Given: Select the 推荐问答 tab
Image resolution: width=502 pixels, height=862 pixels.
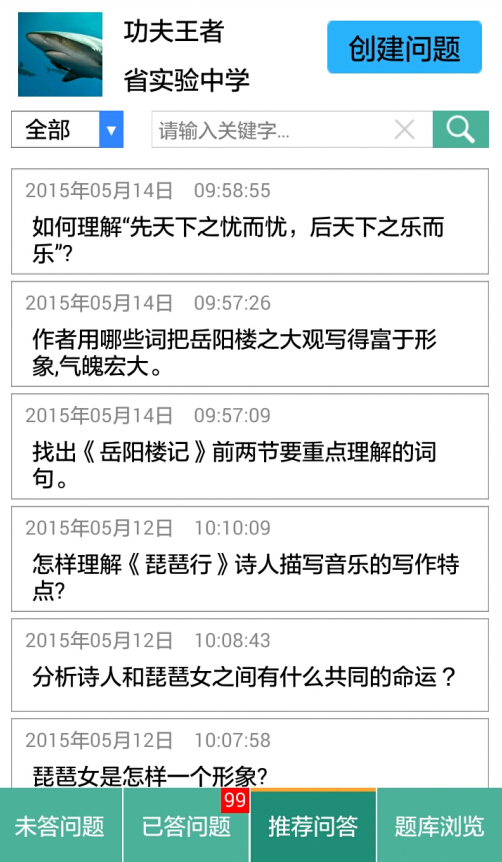Looking at the screenshot, I should pyautogui.click(x=313, y=825).
